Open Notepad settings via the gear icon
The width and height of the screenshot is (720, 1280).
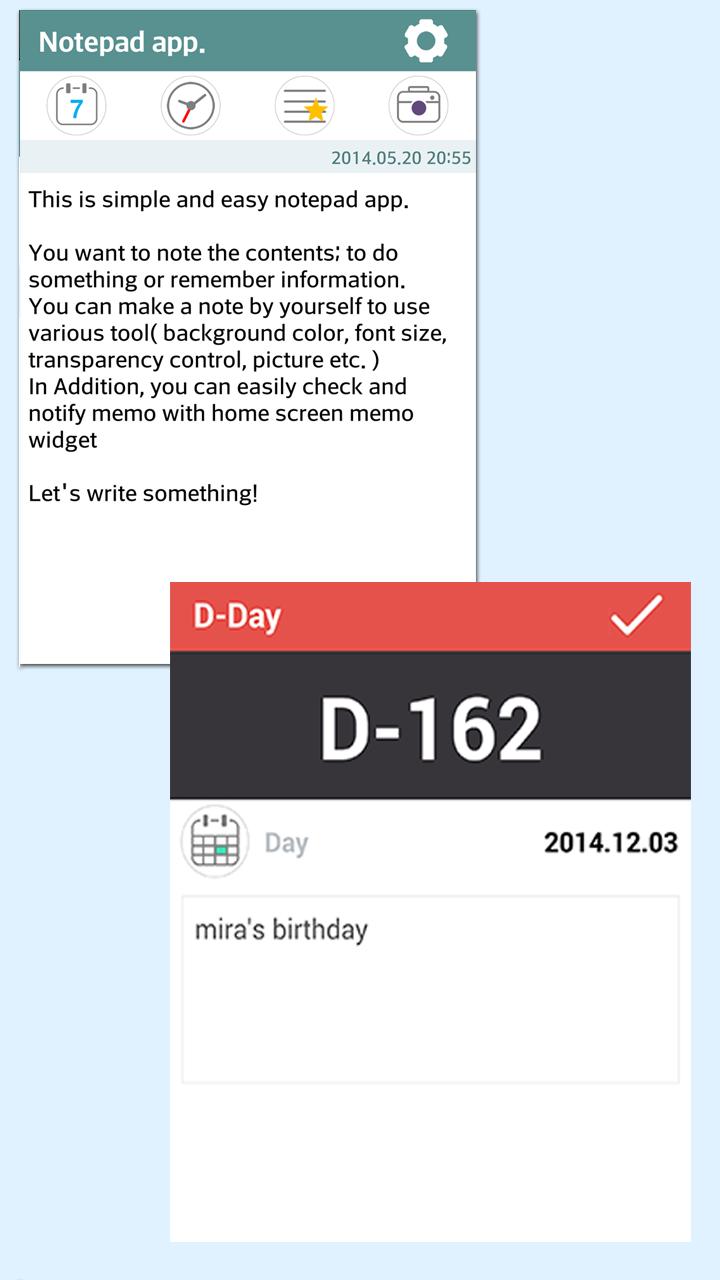coord(424,41)
